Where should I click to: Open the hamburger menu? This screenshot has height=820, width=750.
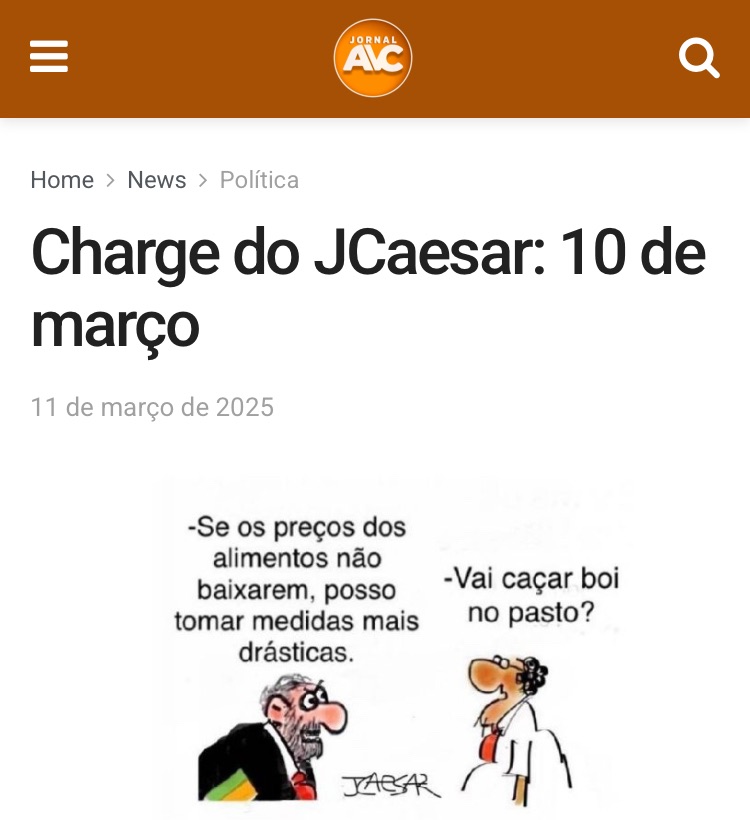(x=49, y=57)
